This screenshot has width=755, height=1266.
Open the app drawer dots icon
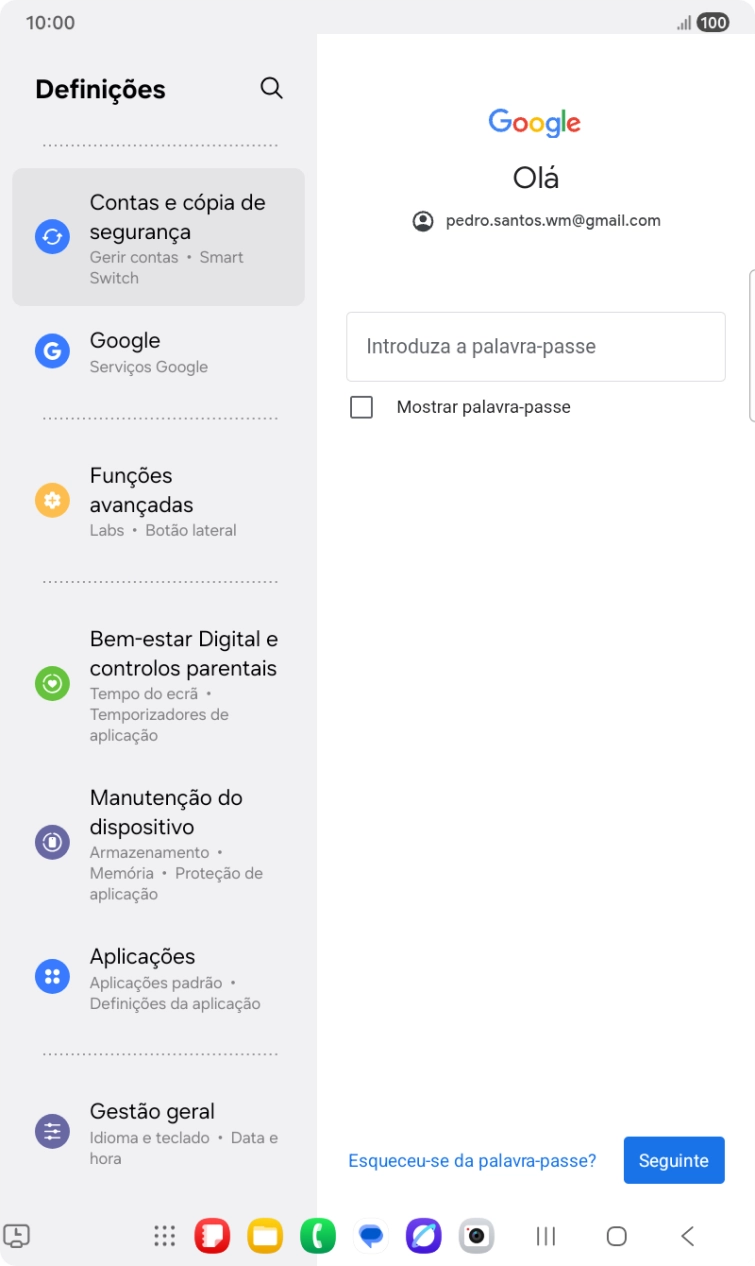[x=163, y=1236]
